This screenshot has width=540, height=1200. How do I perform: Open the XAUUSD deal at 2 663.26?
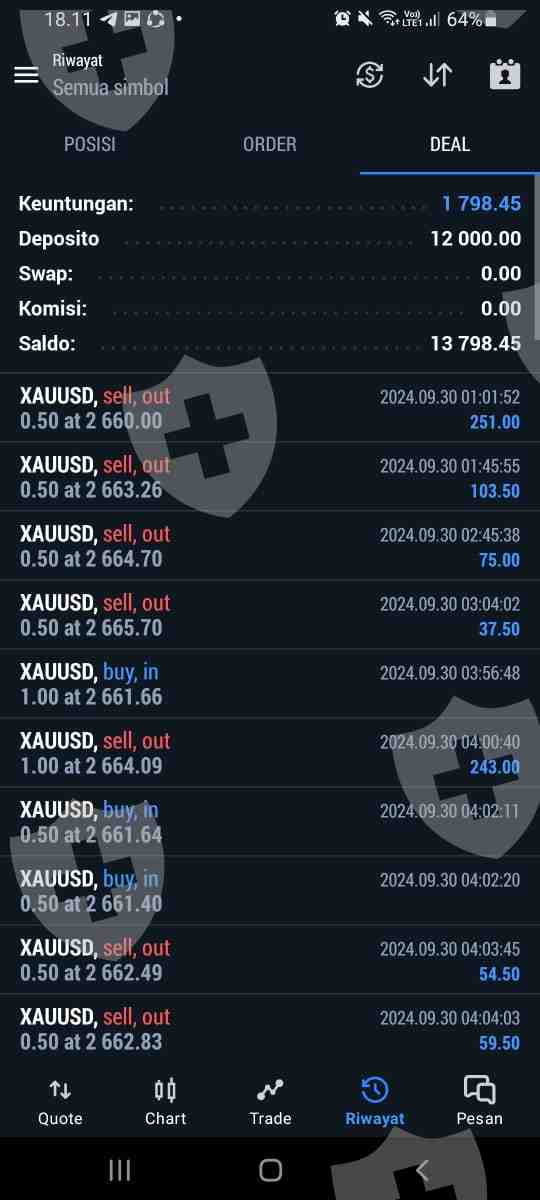pos(270,477)
